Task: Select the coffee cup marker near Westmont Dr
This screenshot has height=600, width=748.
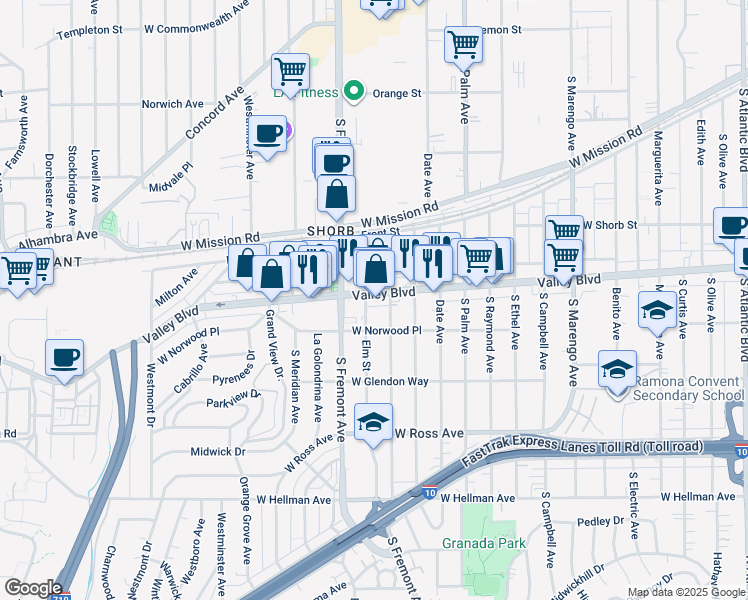Action: tap(64, 358)
